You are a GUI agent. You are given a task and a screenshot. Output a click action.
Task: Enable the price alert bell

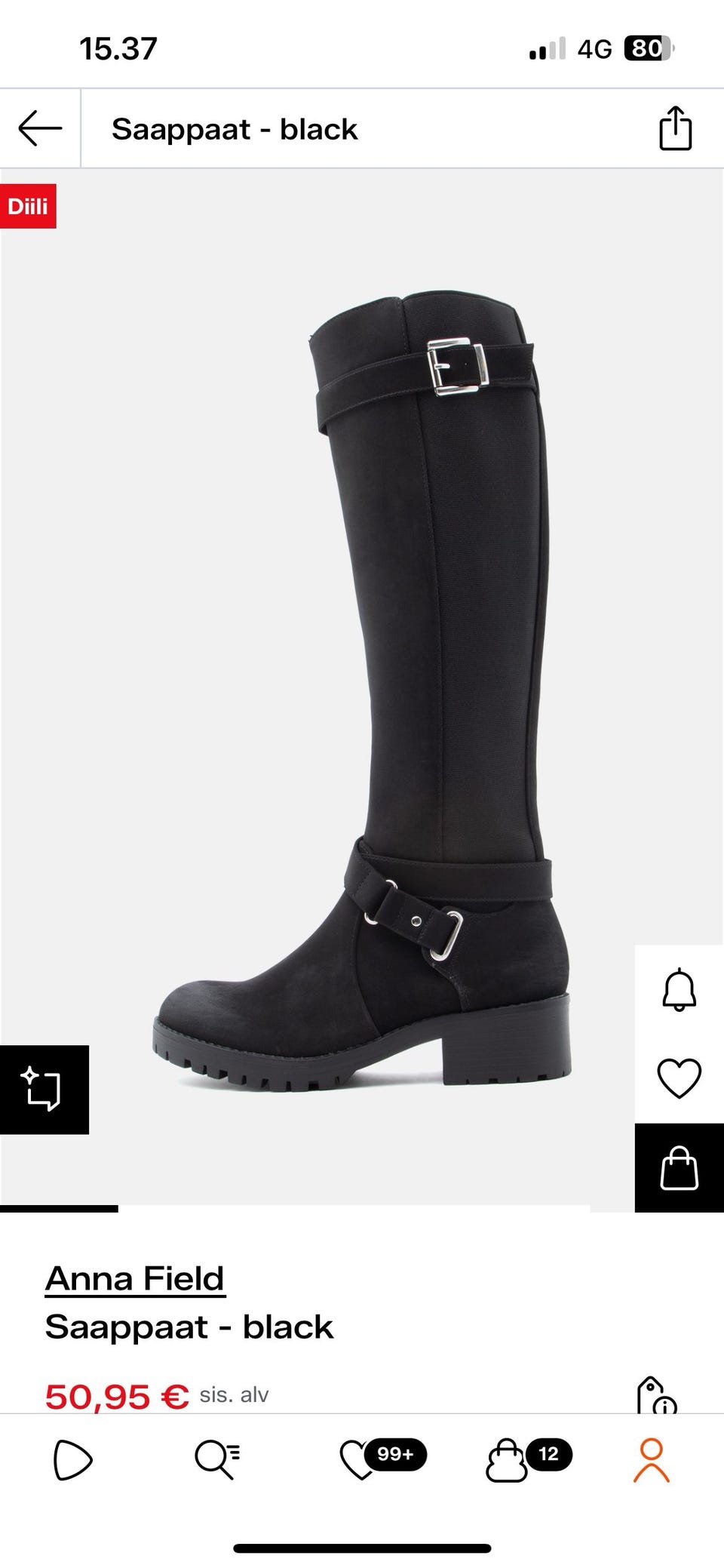click(x=679, y=989)
